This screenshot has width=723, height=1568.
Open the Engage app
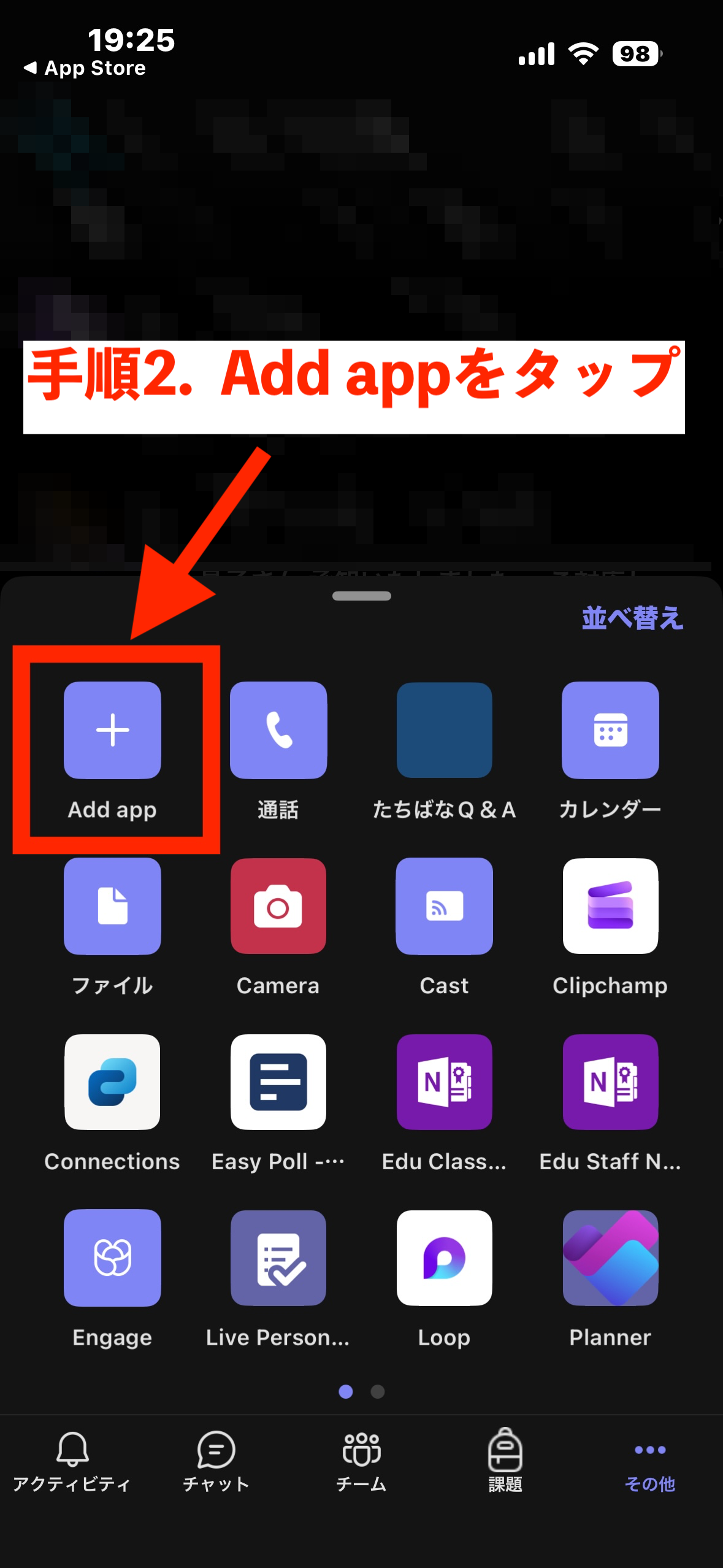coord(112,1258)
